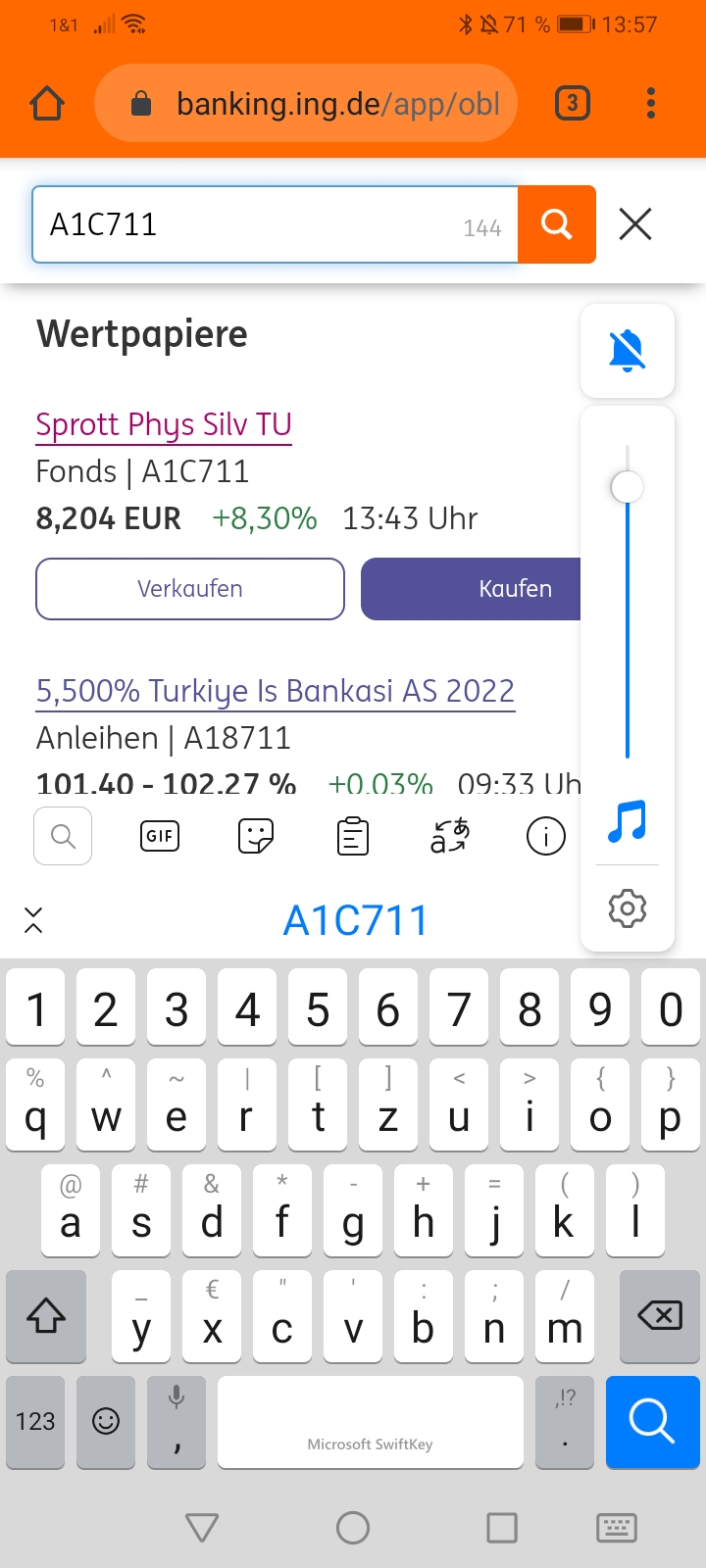Open the GIF picker in SwiftKey
The height and width of the screenshot is (1568, 706).
tap(159, 836)
